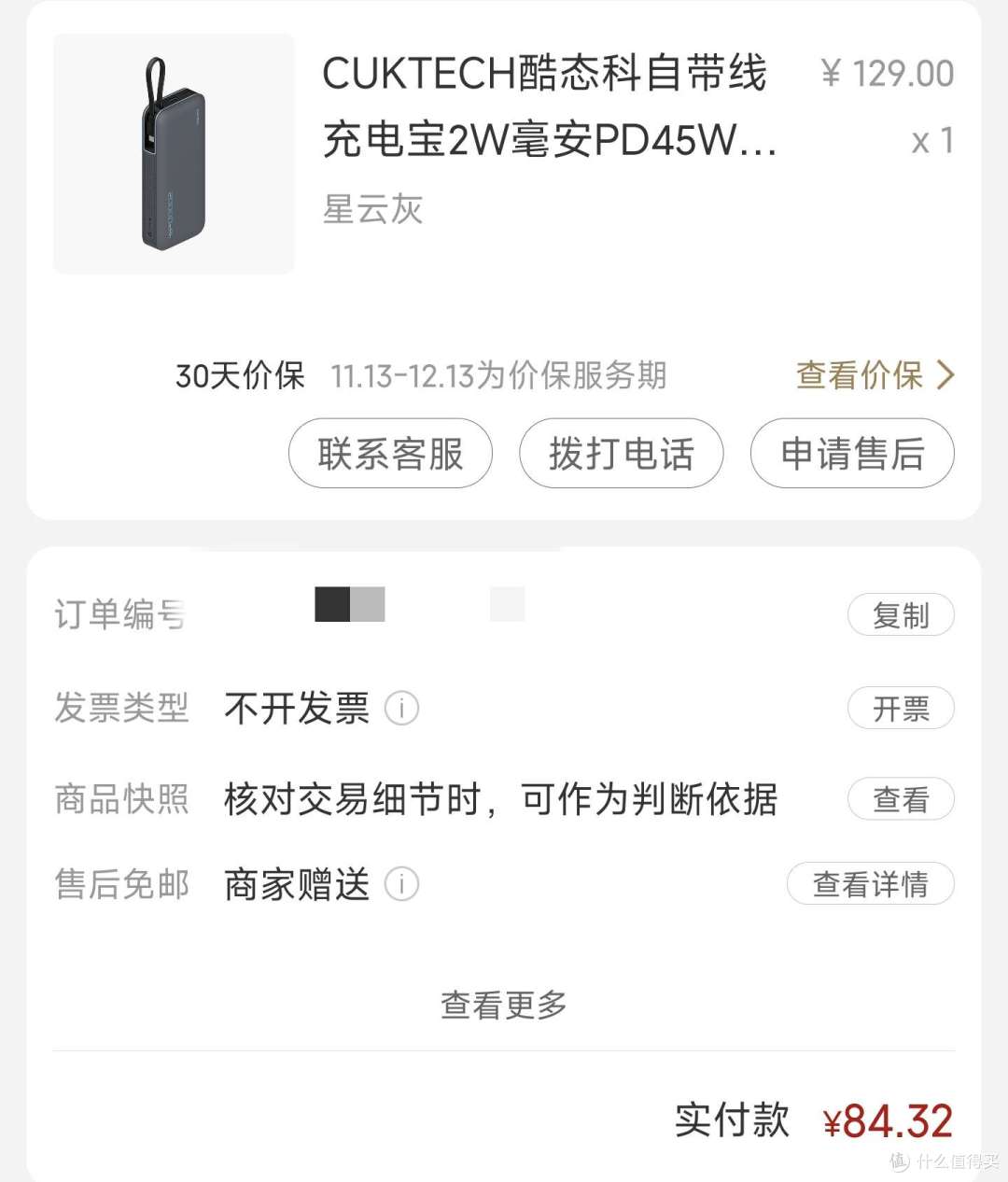Expand more order details via 查看更多
1008x1182 pixels.
click(502, 1005)
